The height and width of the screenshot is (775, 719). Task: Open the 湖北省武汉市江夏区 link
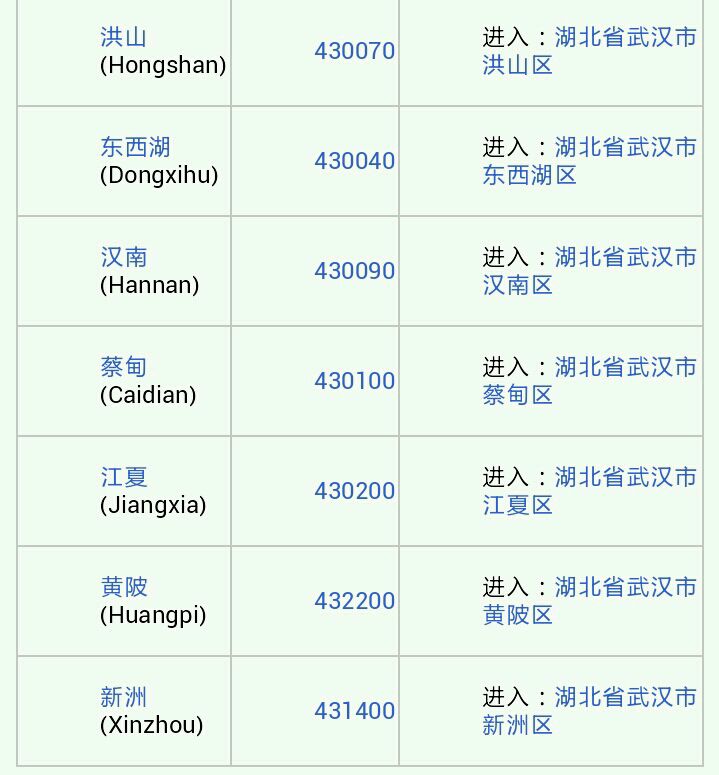pyautogui.click(x=625, y=478)
